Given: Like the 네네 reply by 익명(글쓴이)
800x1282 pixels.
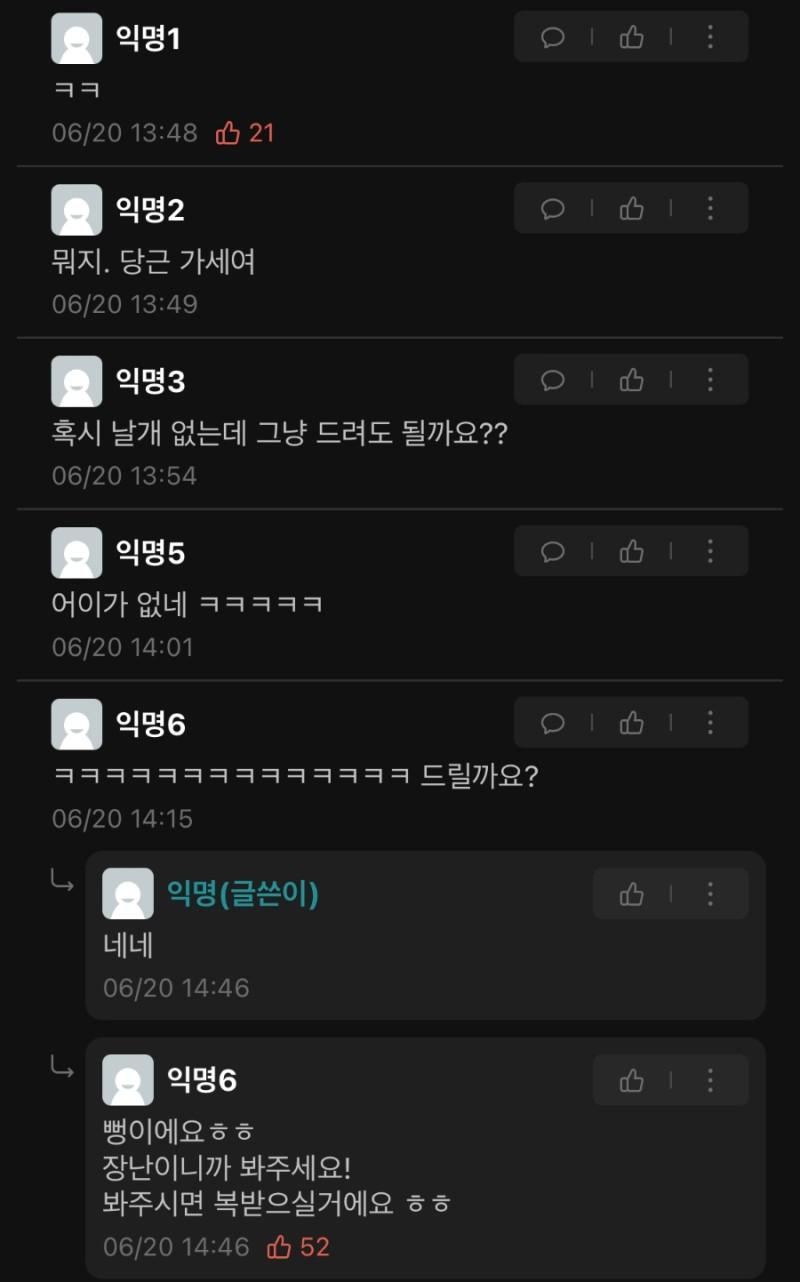Looking at the screenshot, I should [x=631, y=894].
